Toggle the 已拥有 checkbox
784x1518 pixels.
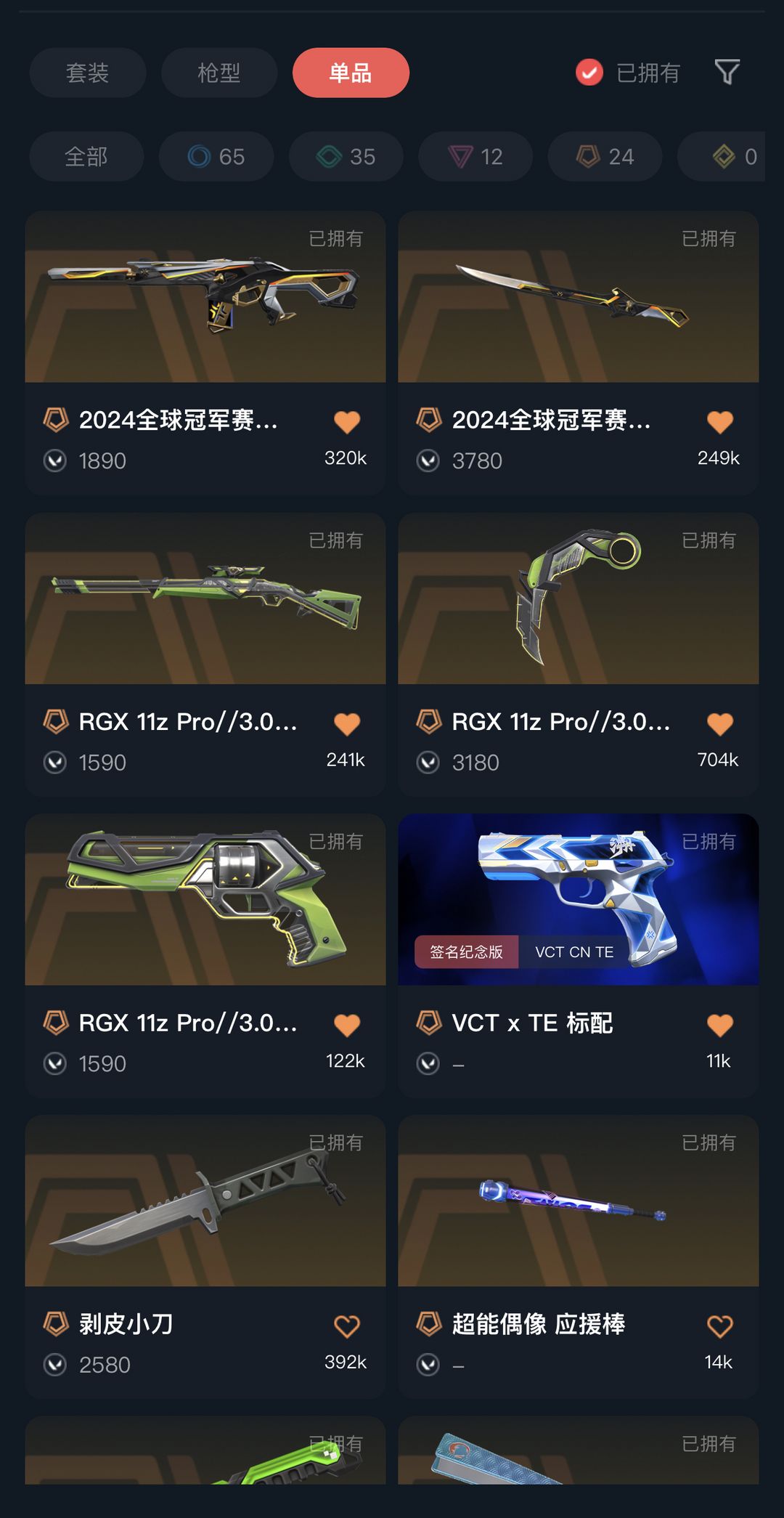[x=589, y=73]
